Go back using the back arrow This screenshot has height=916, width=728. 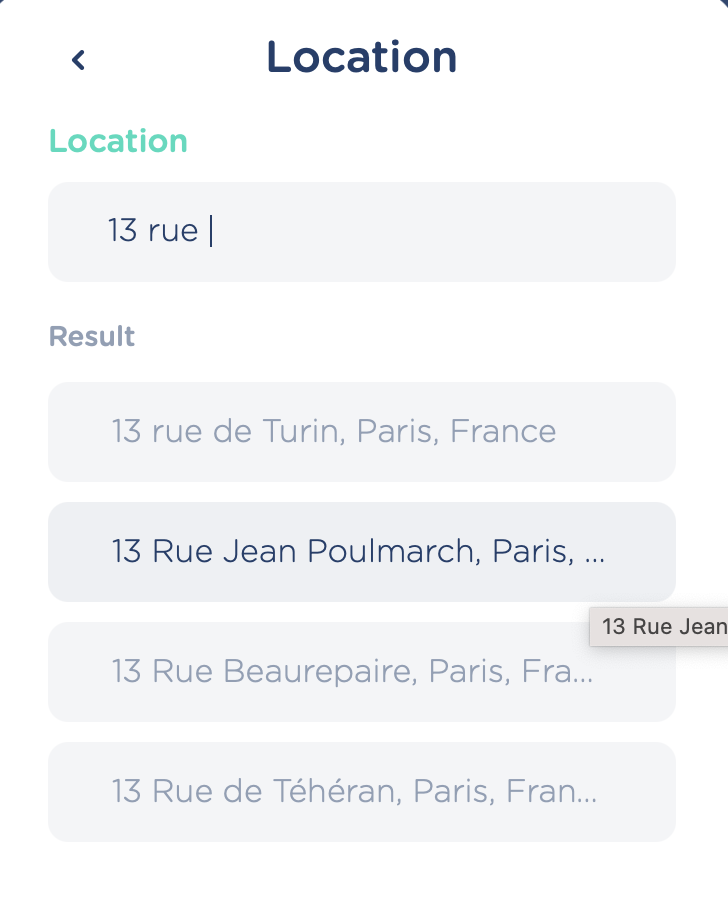(x=78, y=60)
